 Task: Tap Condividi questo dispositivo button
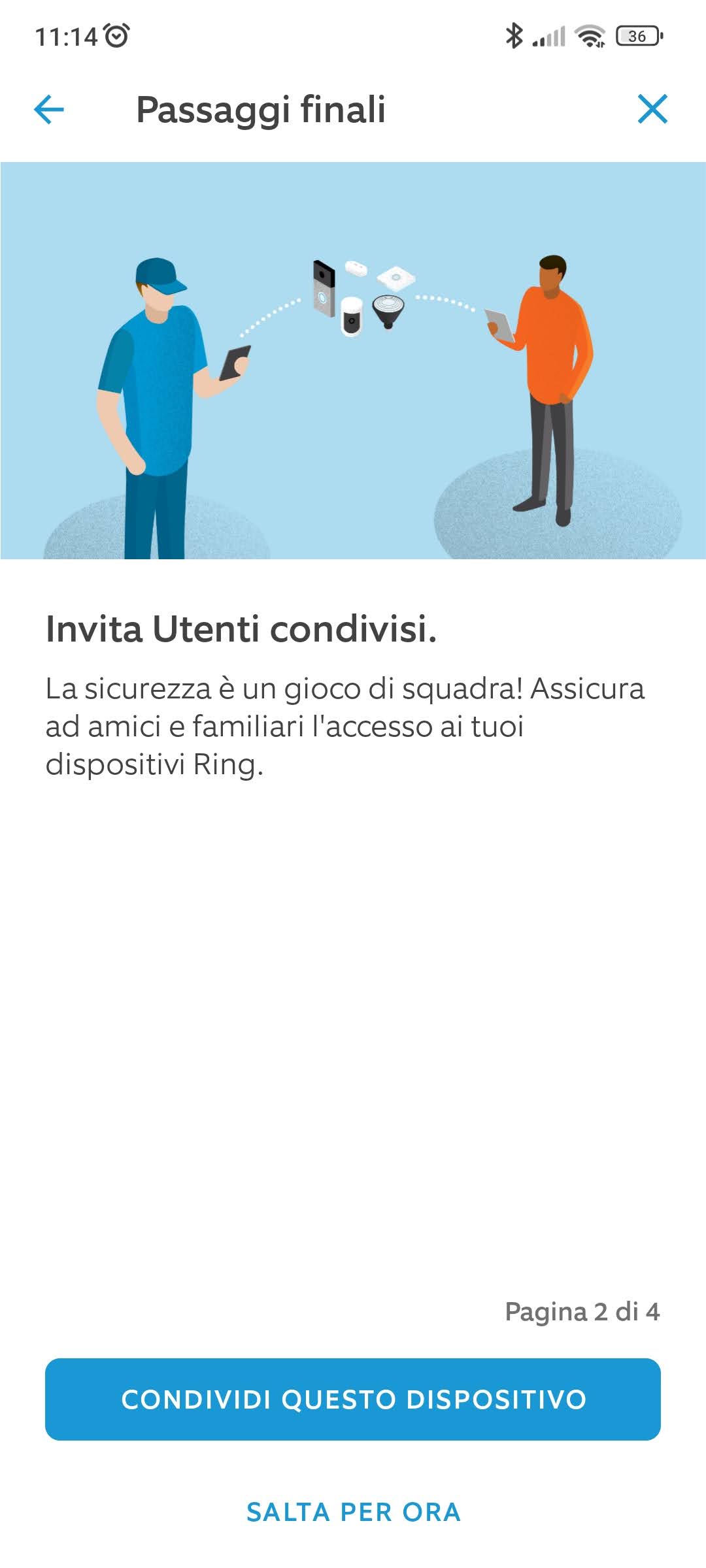pos(353,1399)
